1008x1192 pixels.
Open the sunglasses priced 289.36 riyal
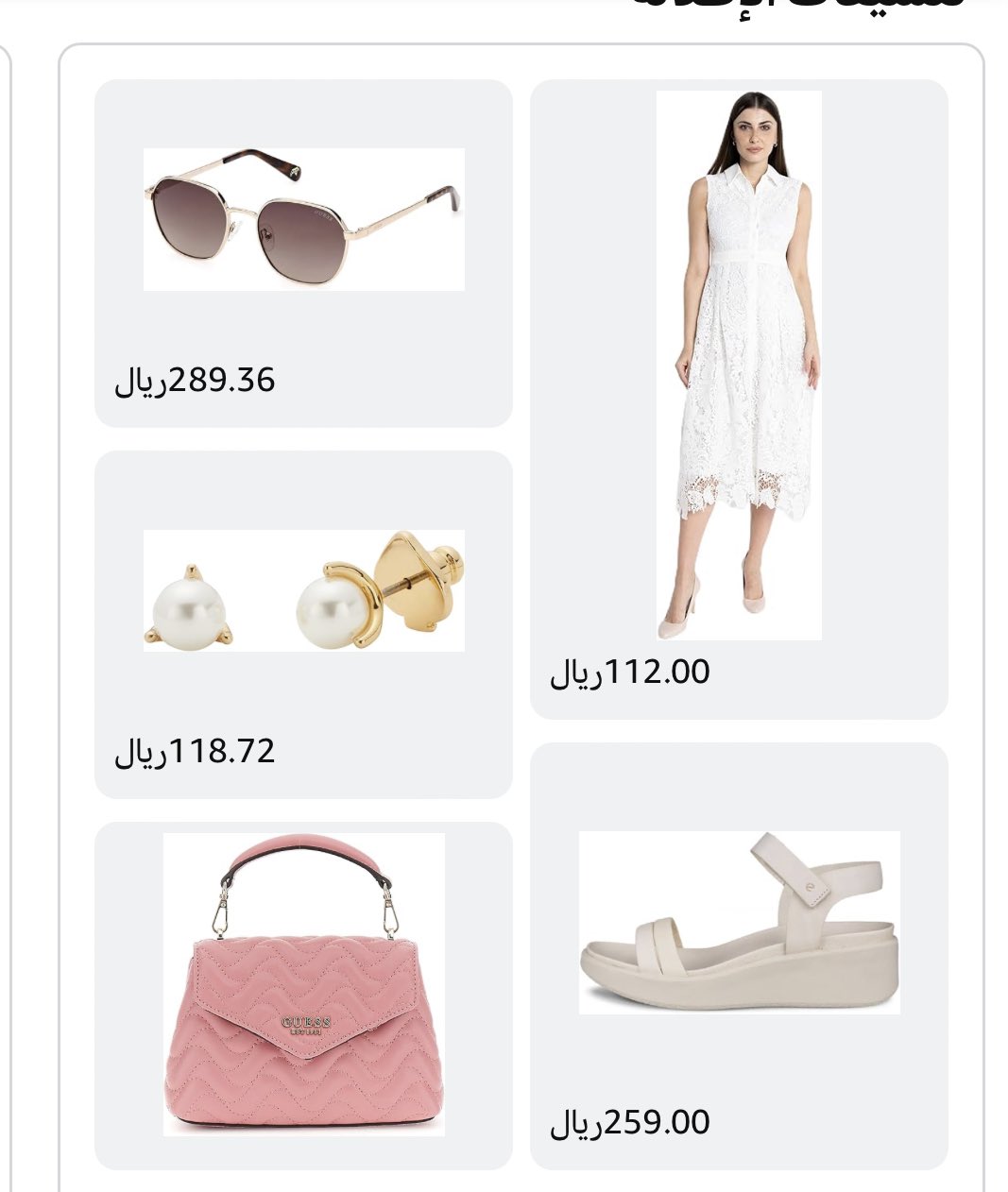click(303, 220)
